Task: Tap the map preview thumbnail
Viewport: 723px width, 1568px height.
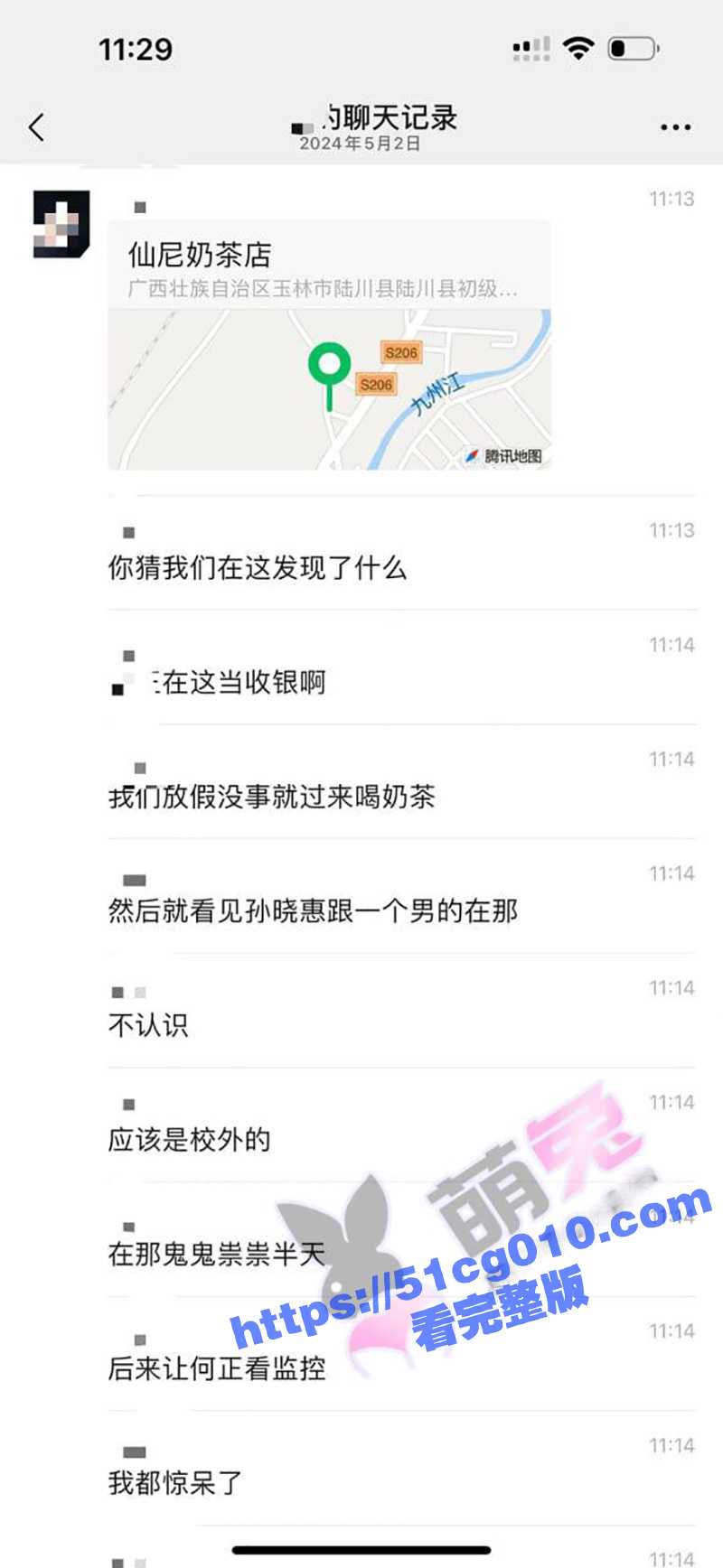Action: tap(330, 388)
